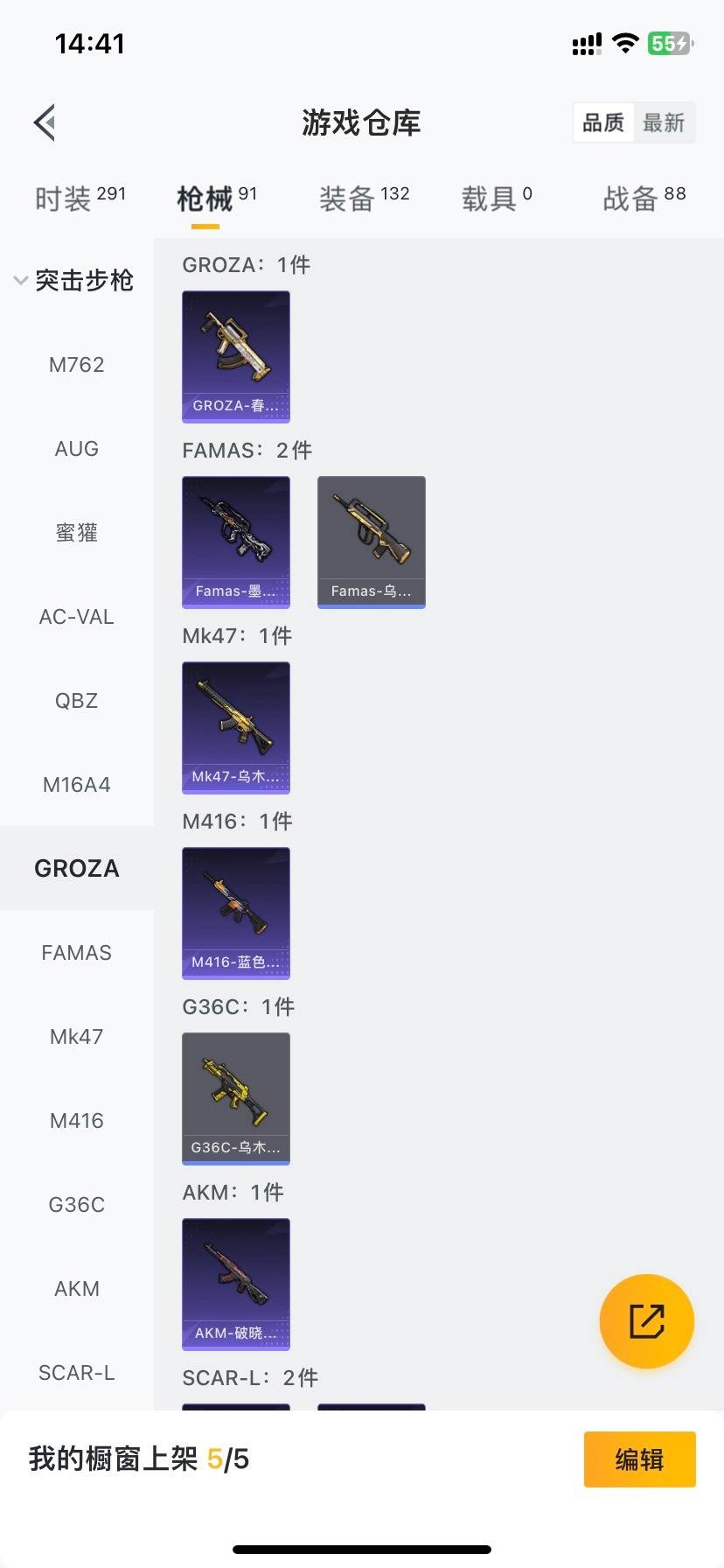
Task: Switch to the 时装 tab
Action: pyautogui.click(x=80, y=199)
